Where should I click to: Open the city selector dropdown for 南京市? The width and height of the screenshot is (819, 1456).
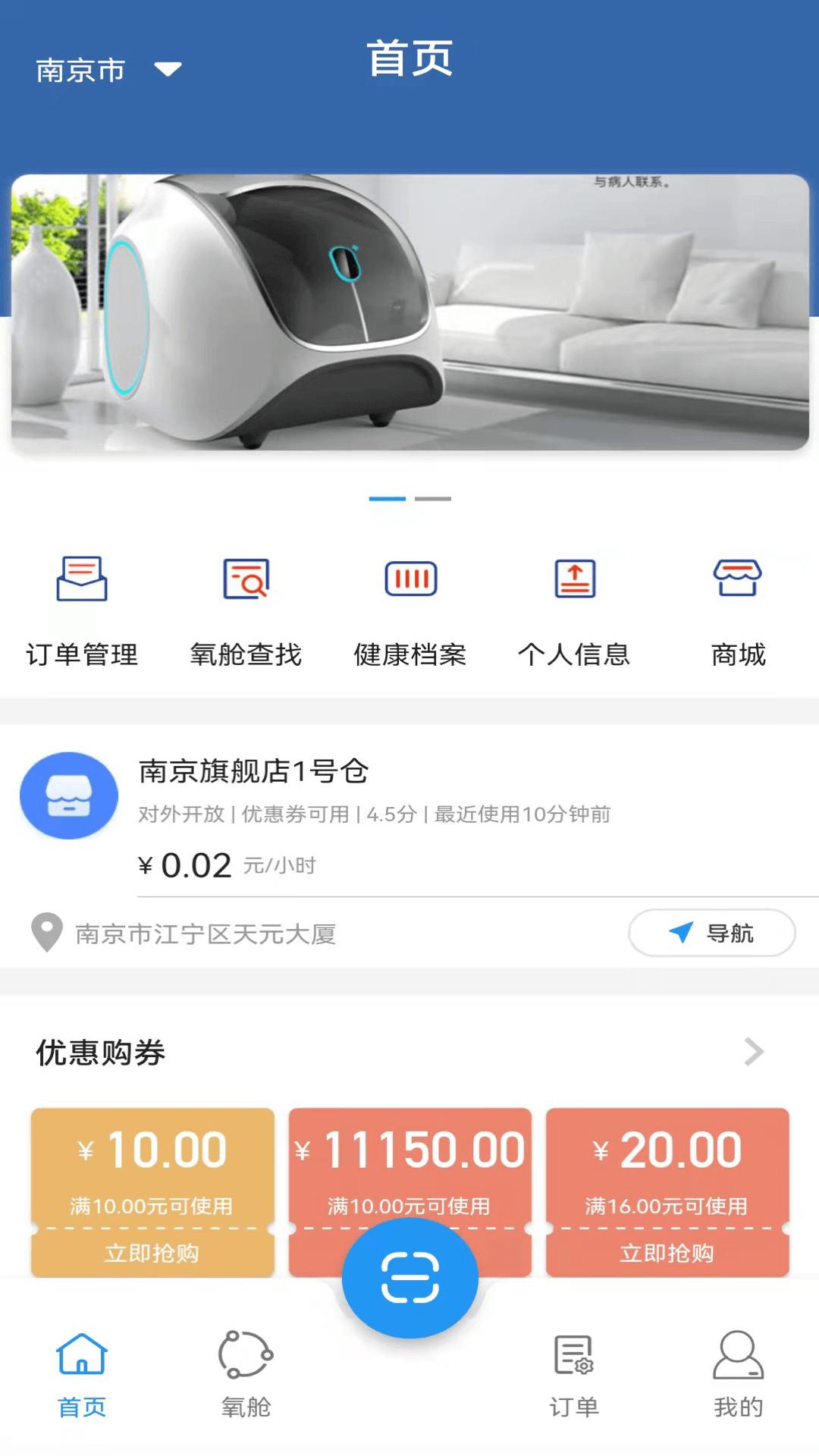pos(105,68)
